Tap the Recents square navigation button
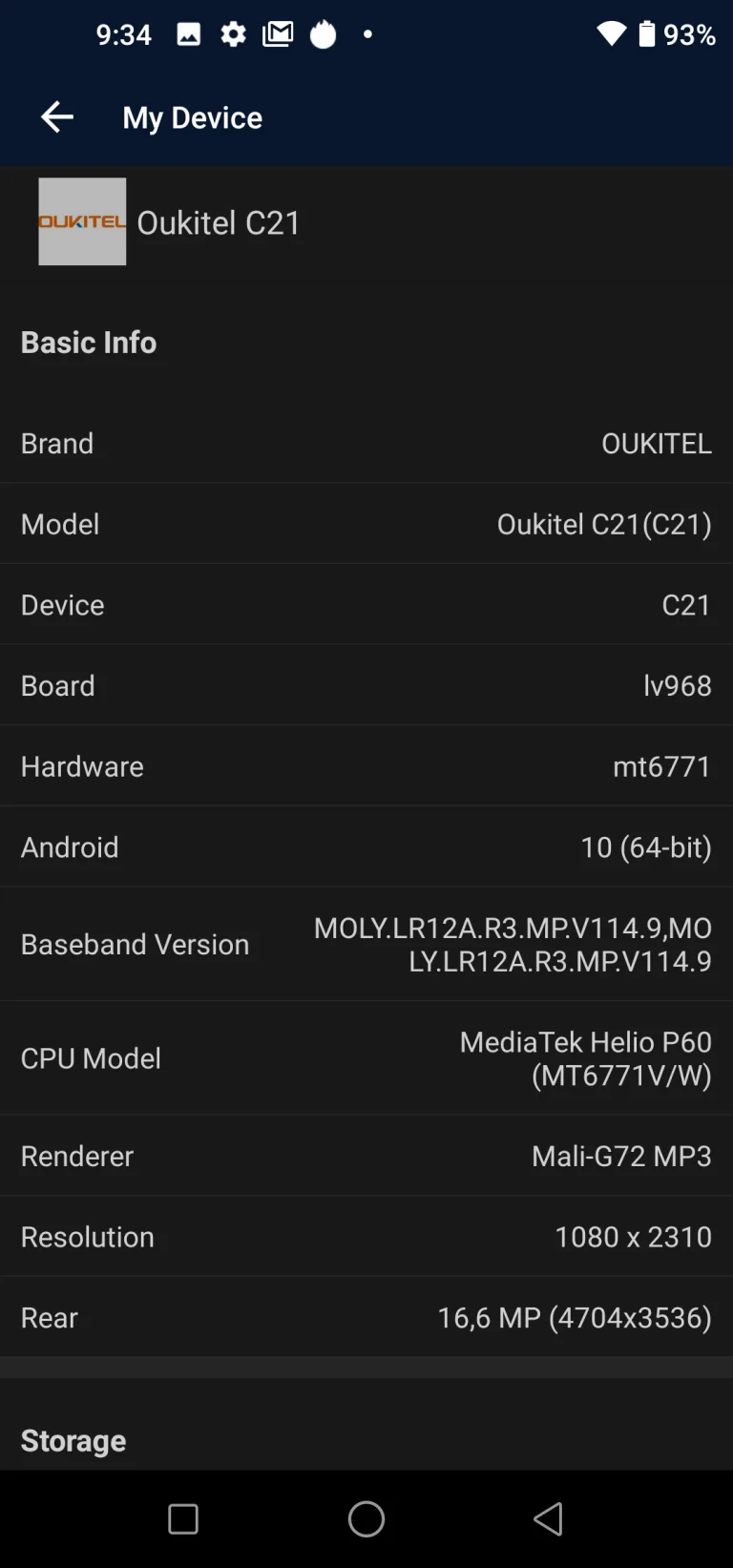733x1568 pixels. 183,1518
